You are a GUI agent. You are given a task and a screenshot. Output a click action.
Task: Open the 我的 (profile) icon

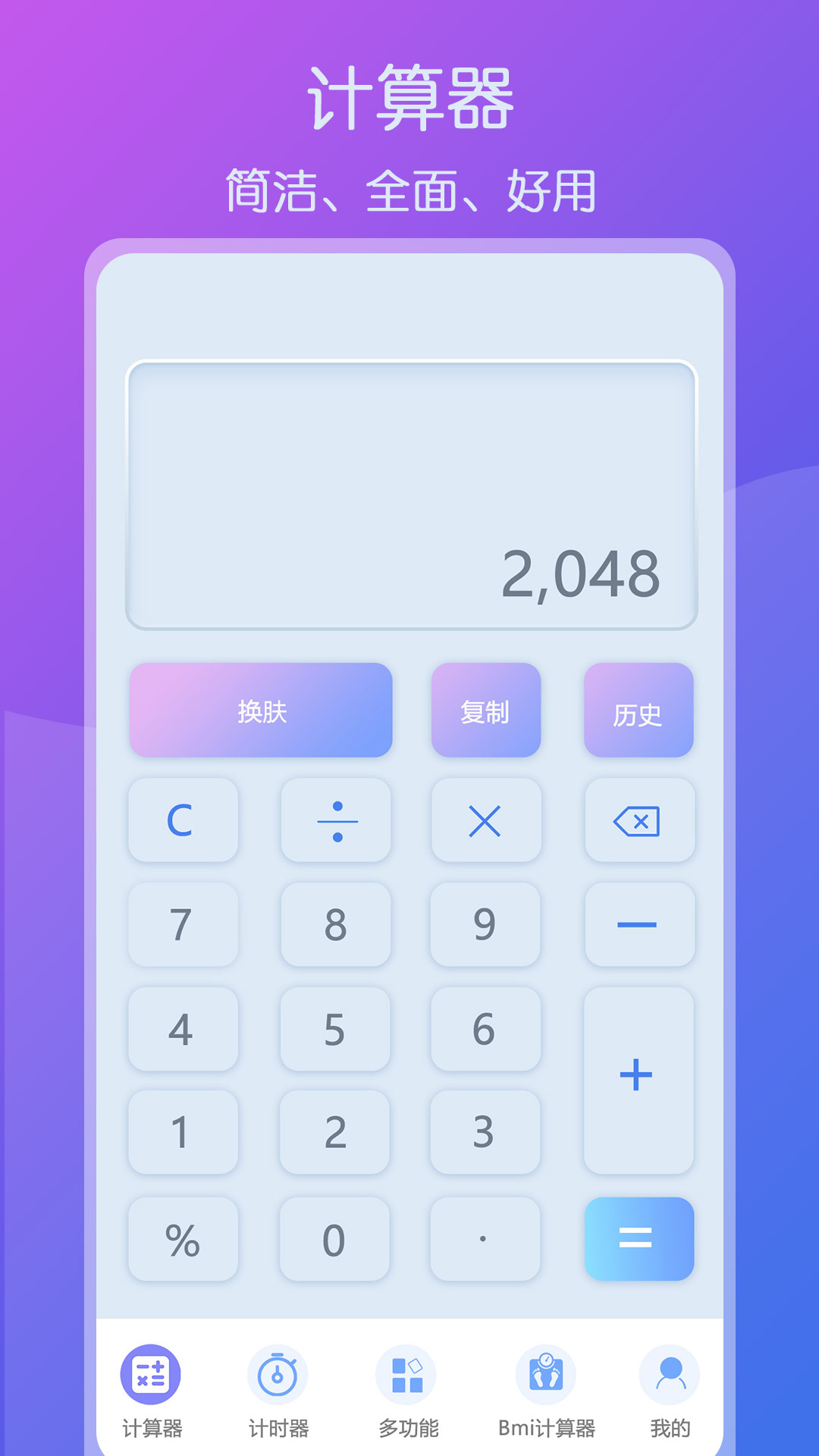tap(668, 1373)
